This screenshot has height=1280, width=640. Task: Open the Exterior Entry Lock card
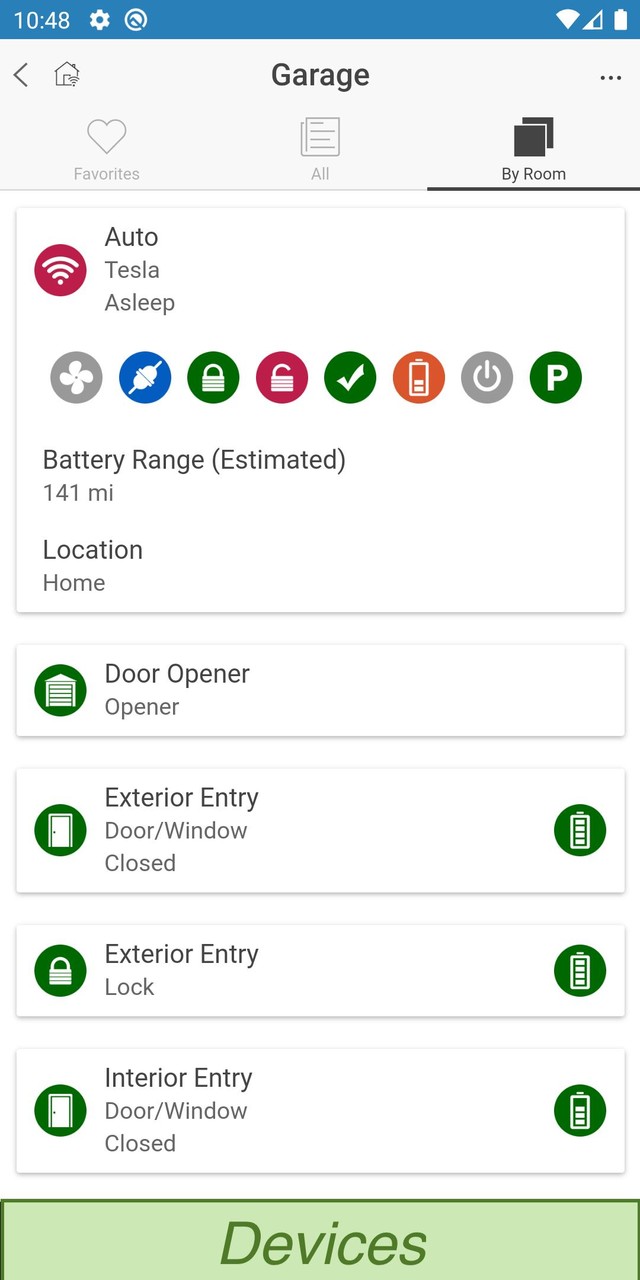click(300, 970)
